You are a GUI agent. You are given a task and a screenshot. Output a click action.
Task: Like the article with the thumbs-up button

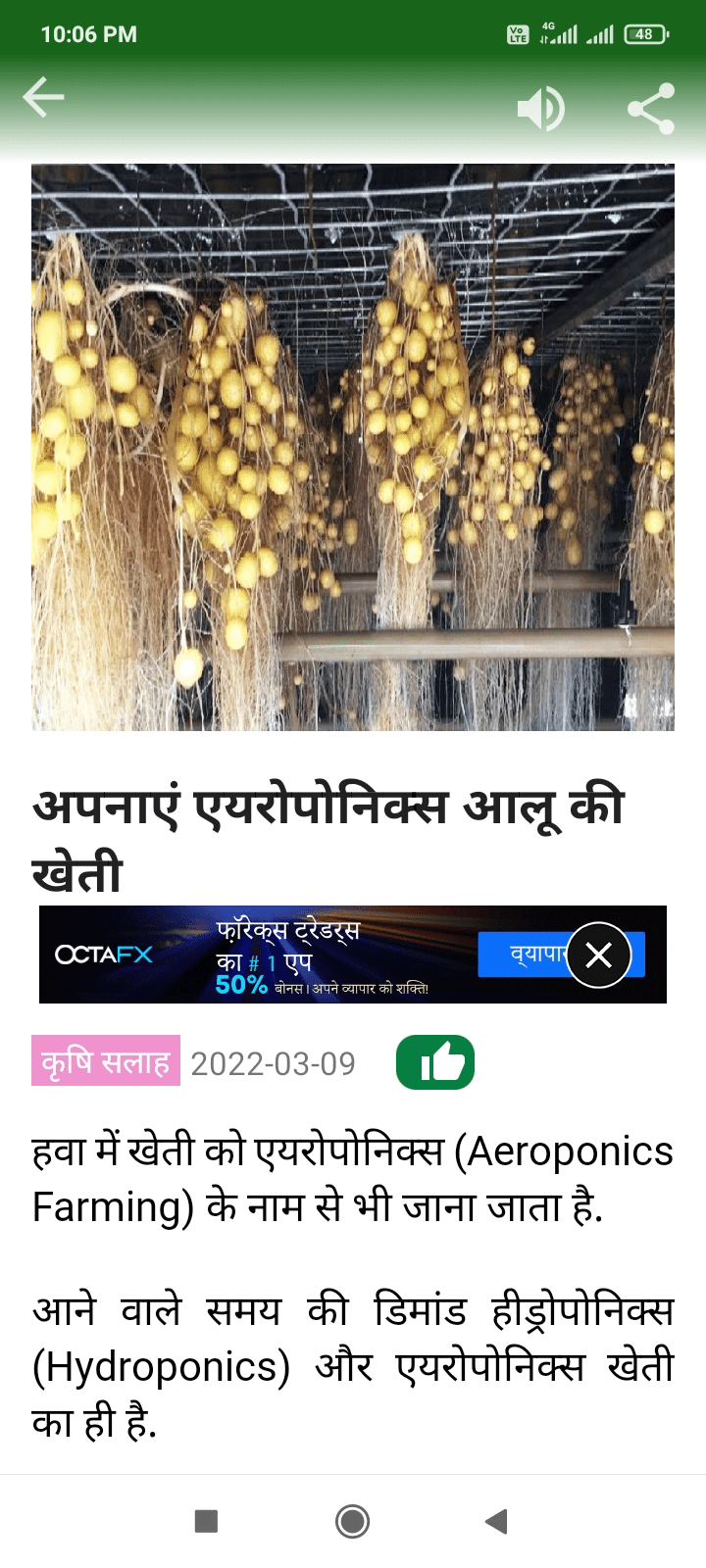(x=435, y=1062)
